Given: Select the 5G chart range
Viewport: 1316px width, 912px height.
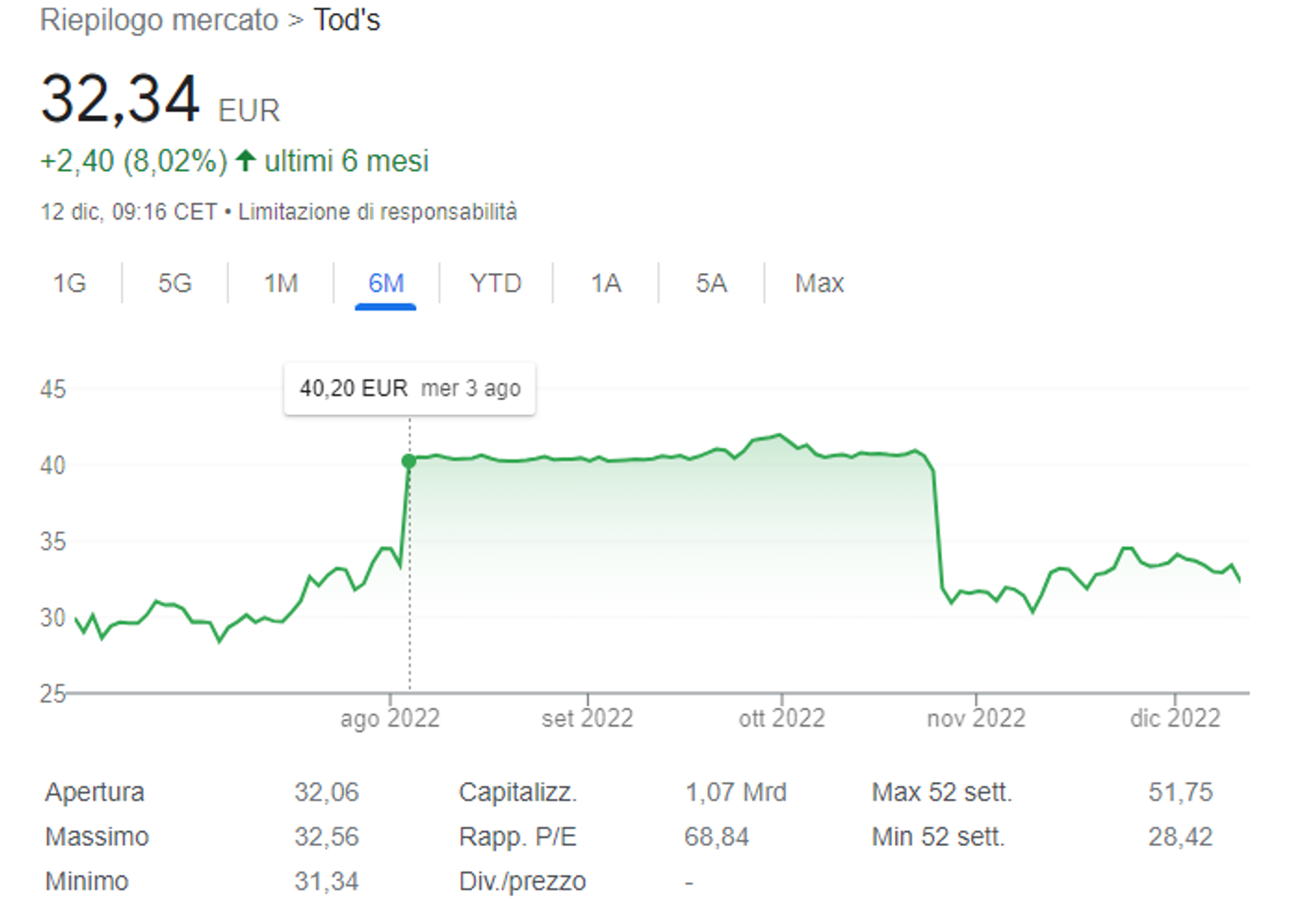Looking at the screenshot, I should pyautogui.click(x=175, y=284).
